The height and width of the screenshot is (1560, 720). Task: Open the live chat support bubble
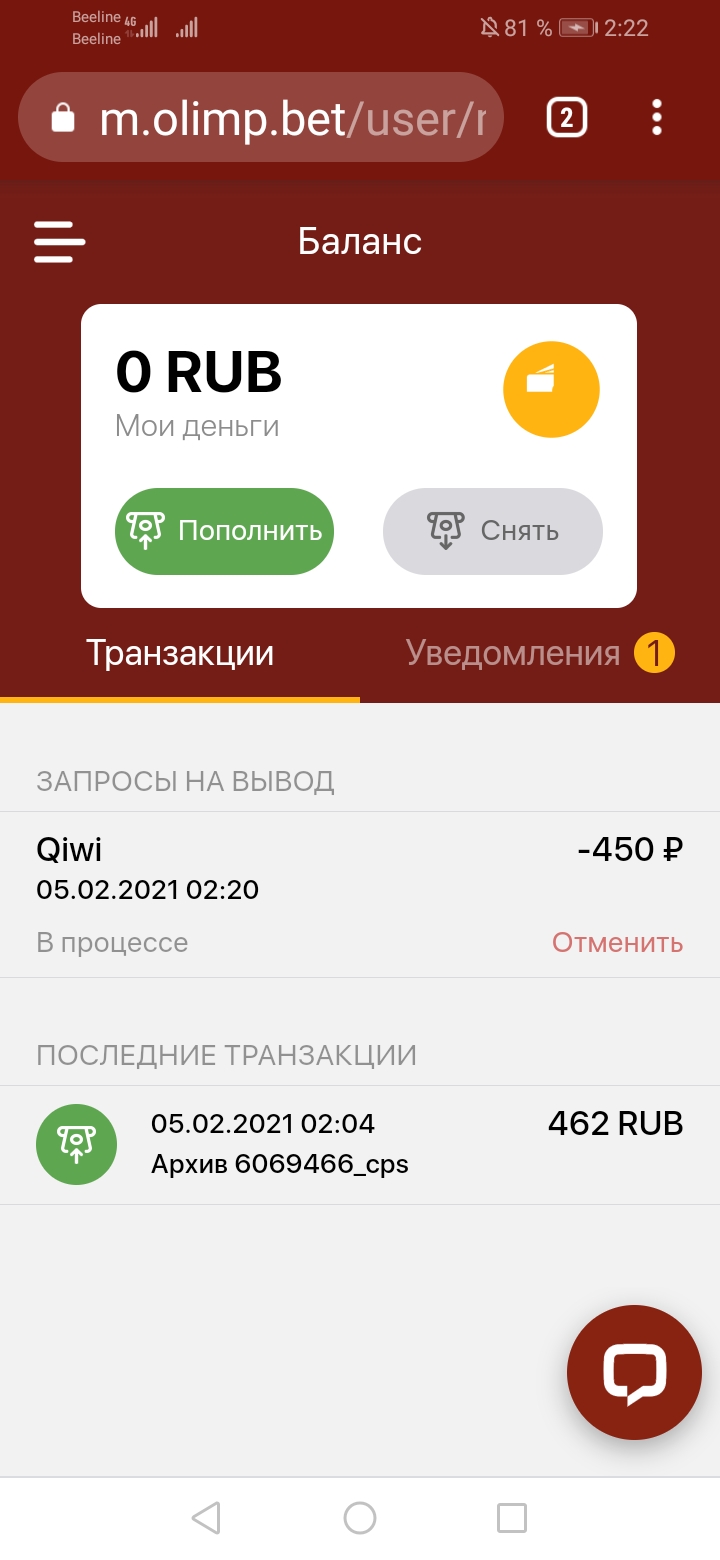point(634,1372)
